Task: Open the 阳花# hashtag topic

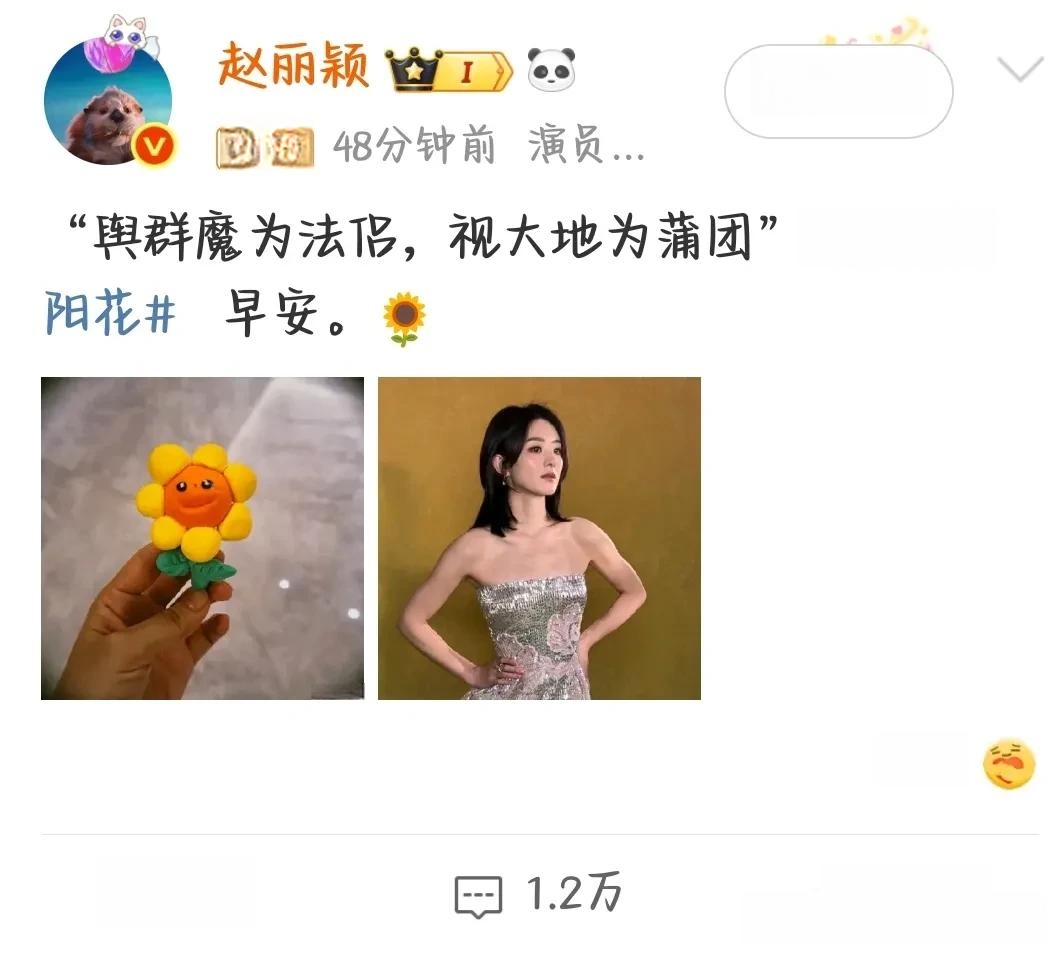Action: 110,315
